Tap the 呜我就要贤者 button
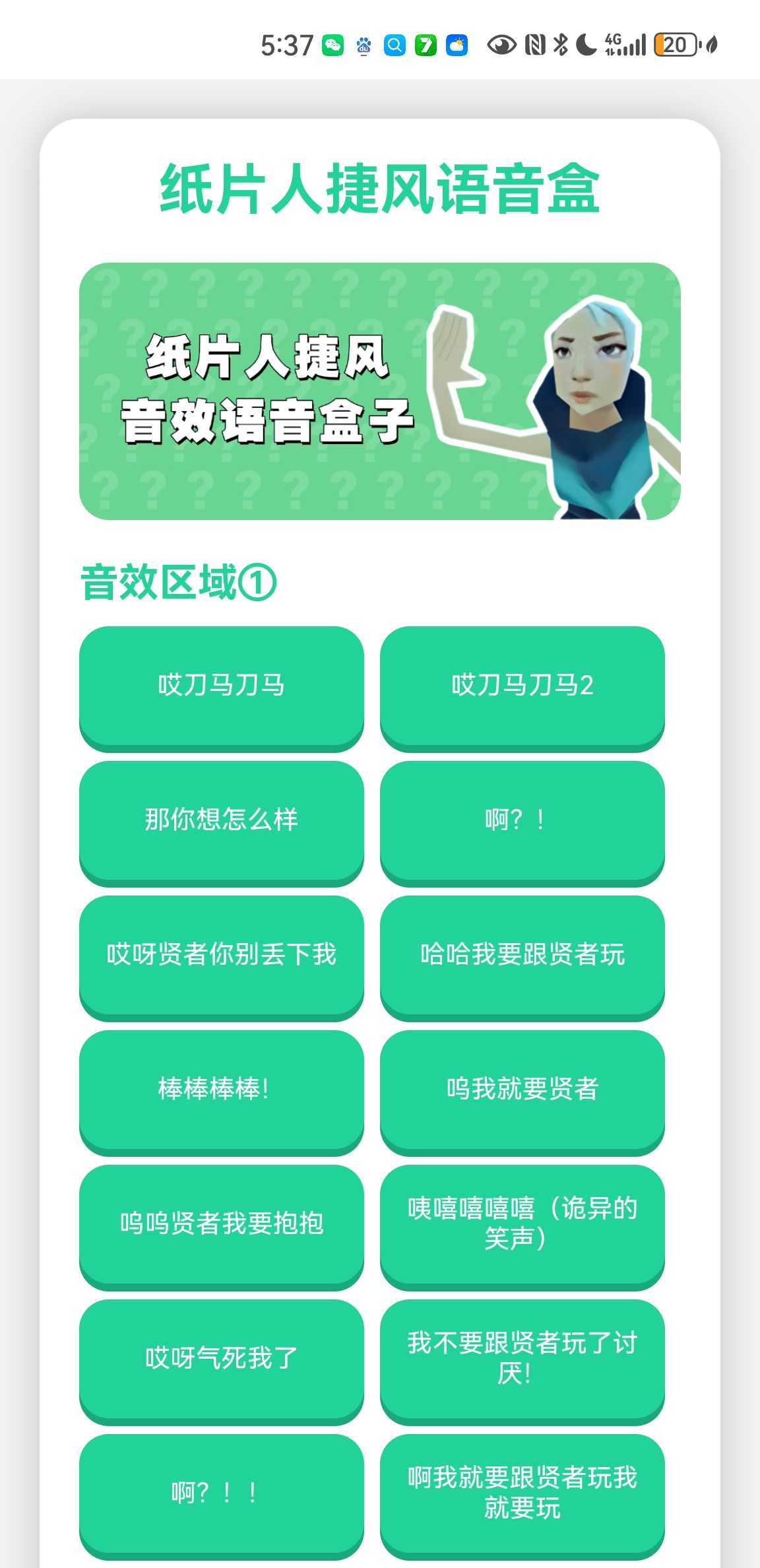Screen dimensions: 760x1568 coord(522,1090)
